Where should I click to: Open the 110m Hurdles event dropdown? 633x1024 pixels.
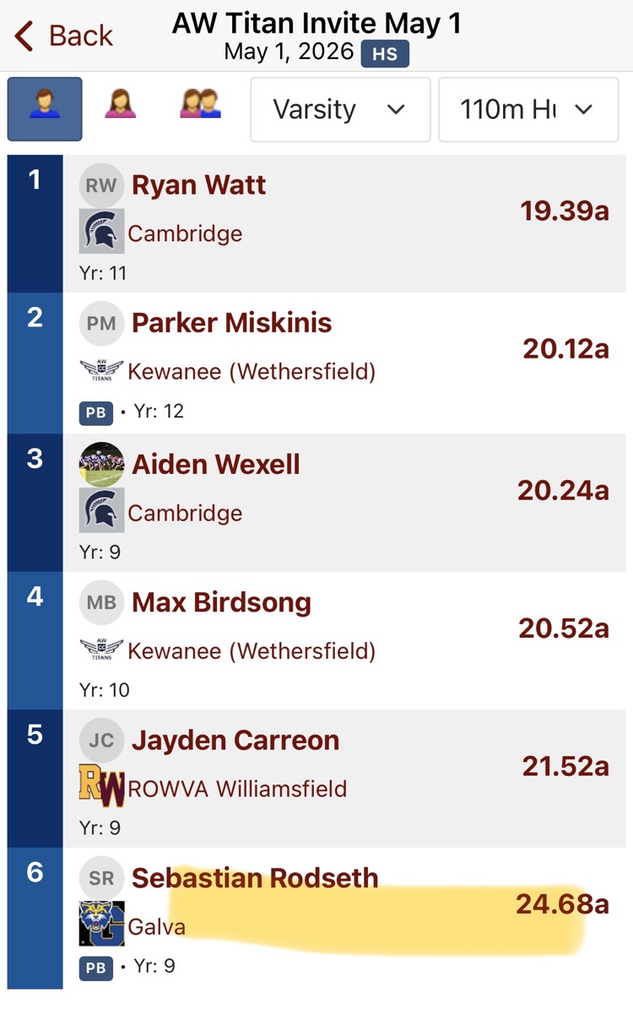click(528, 109)
